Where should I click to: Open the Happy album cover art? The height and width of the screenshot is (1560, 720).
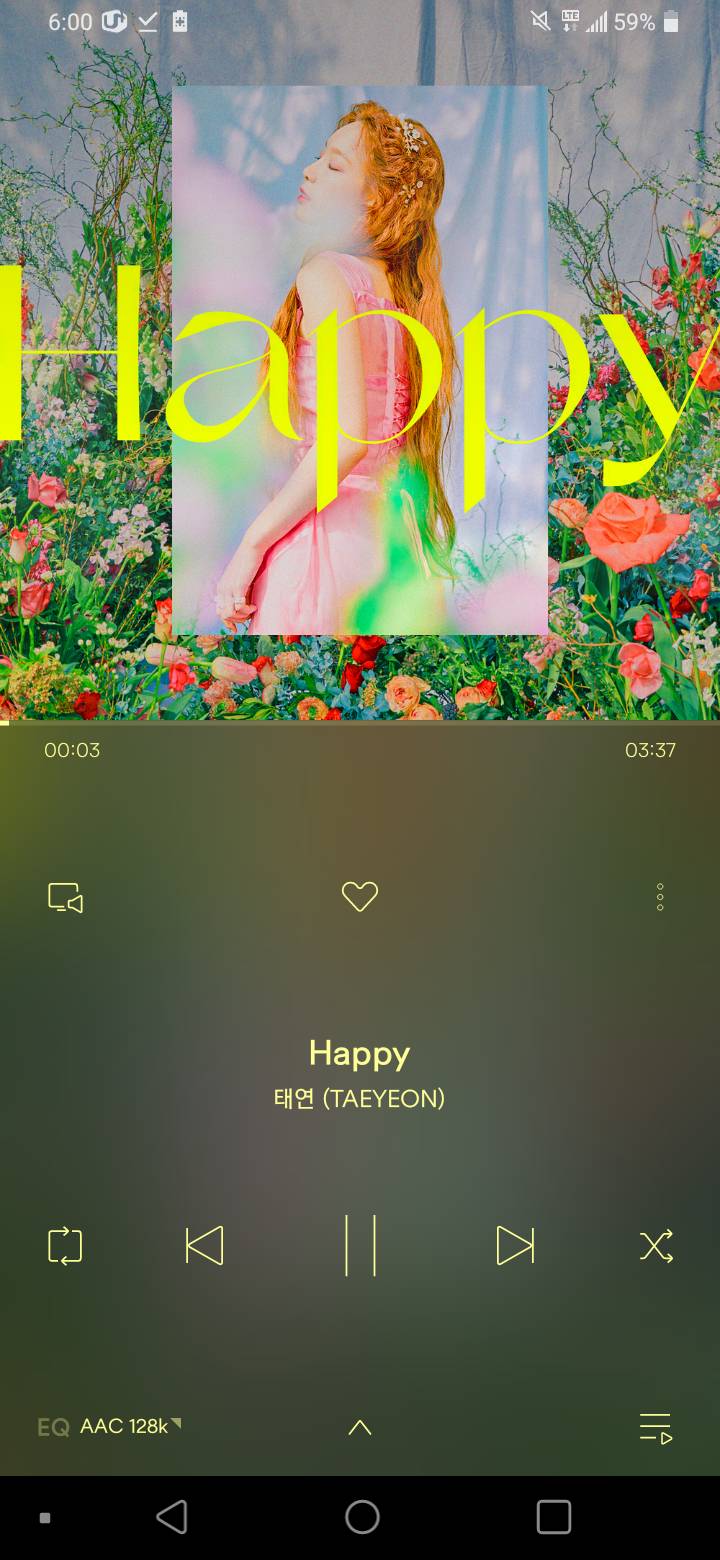[360, 360]
